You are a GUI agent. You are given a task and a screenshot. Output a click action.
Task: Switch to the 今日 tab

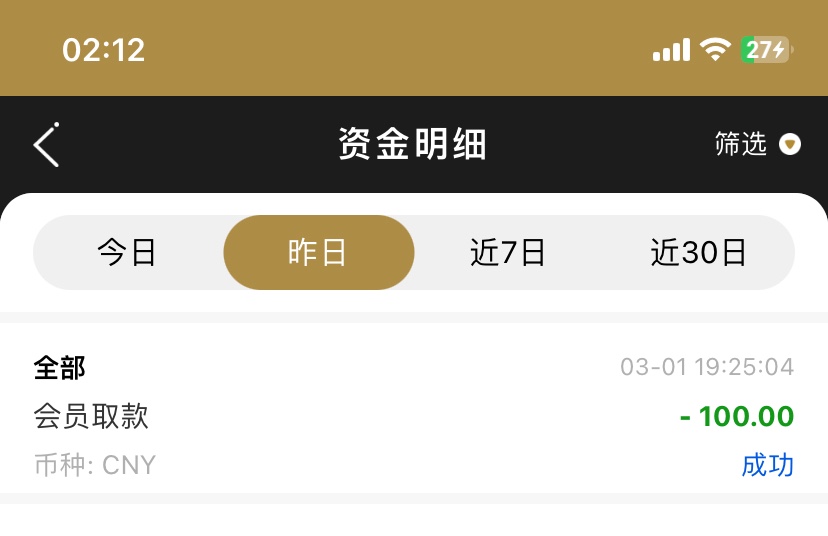click(127, 253)
